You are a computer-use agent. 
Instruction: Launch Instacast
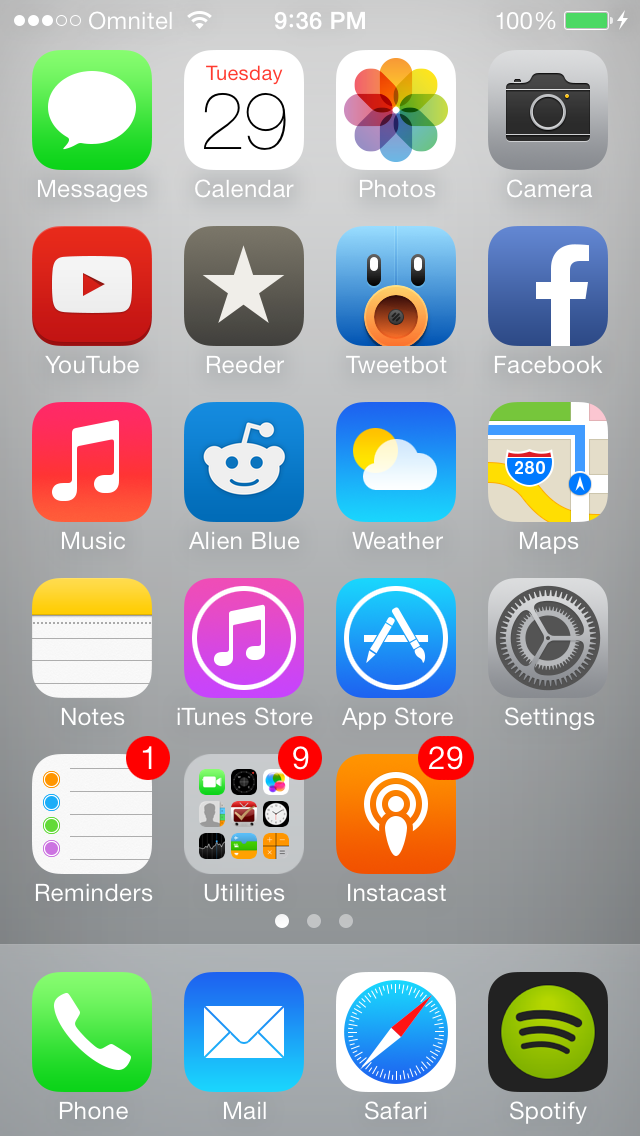click(396, 814)
